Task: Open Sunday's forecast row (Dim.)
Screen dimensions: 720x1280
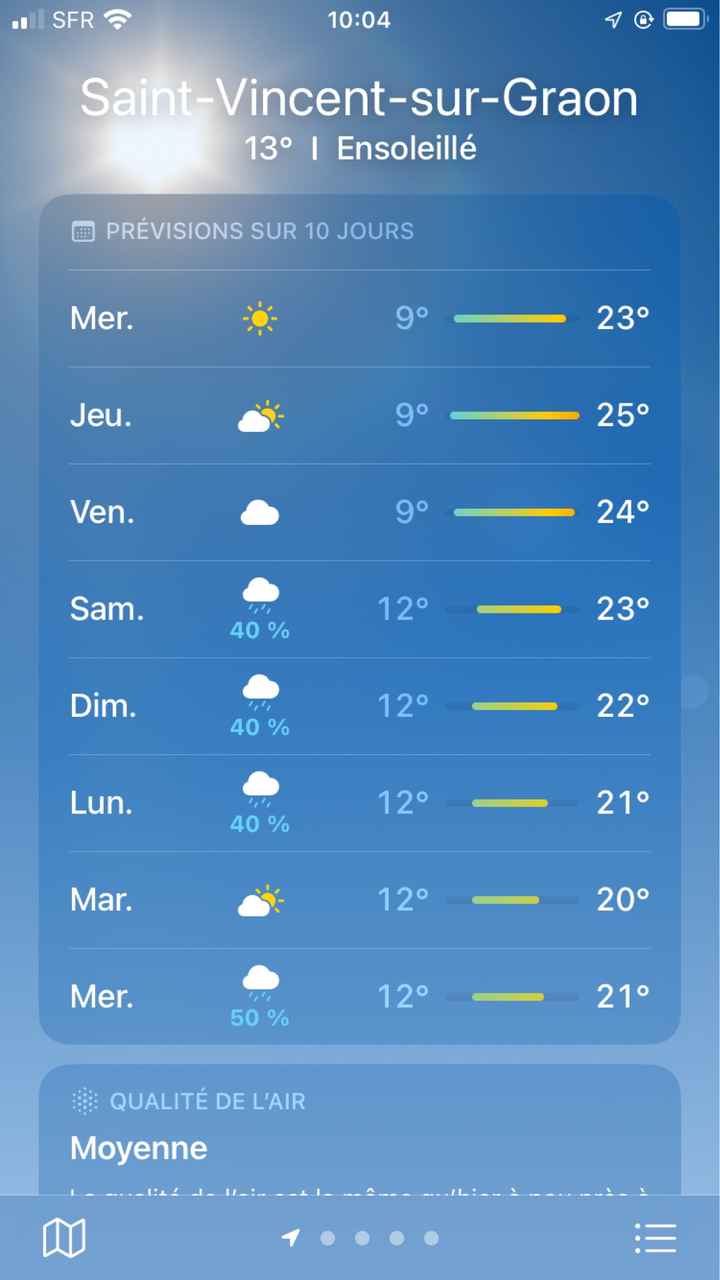Action: pyautogui.click(x=360, y=706)
